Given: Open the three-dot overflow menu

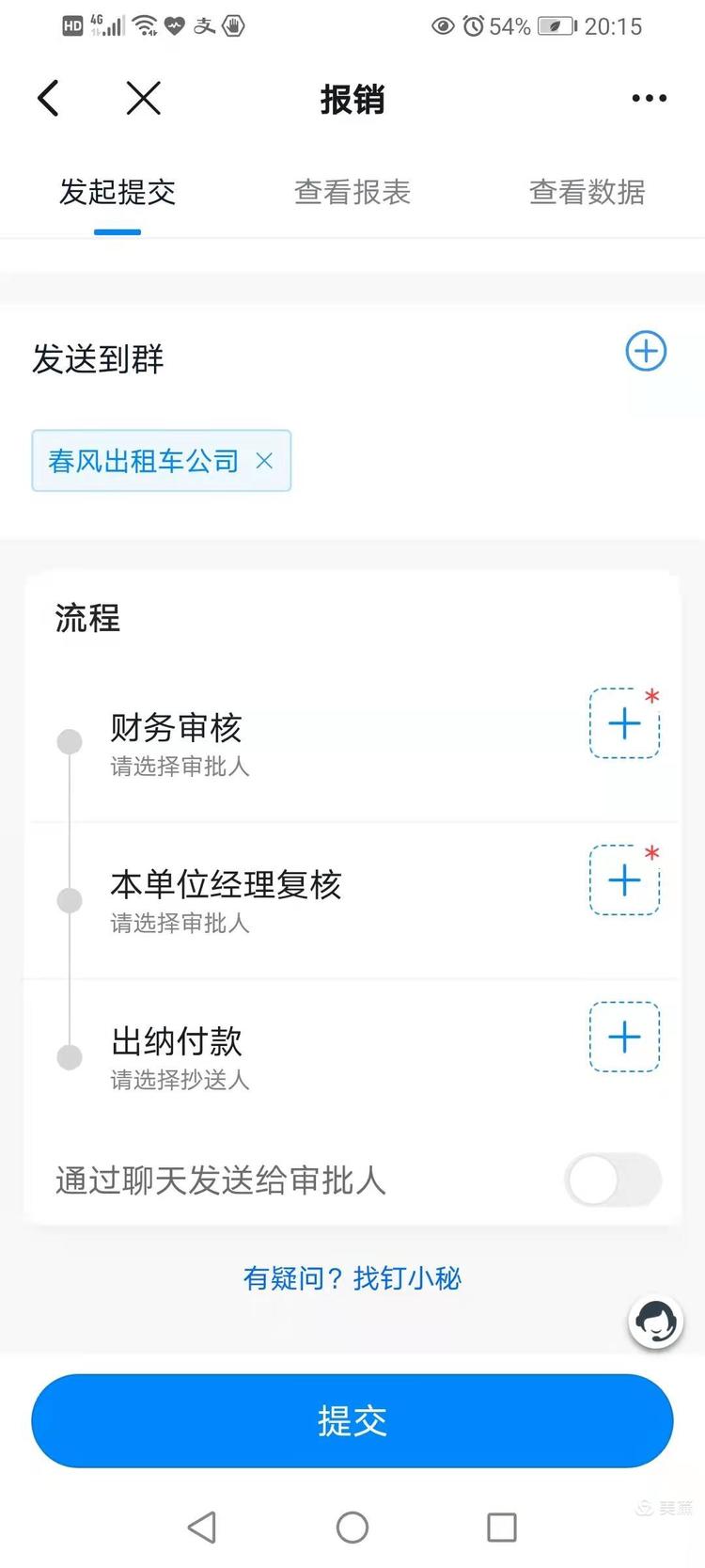Looking at the screenshot, I should 649,98.
